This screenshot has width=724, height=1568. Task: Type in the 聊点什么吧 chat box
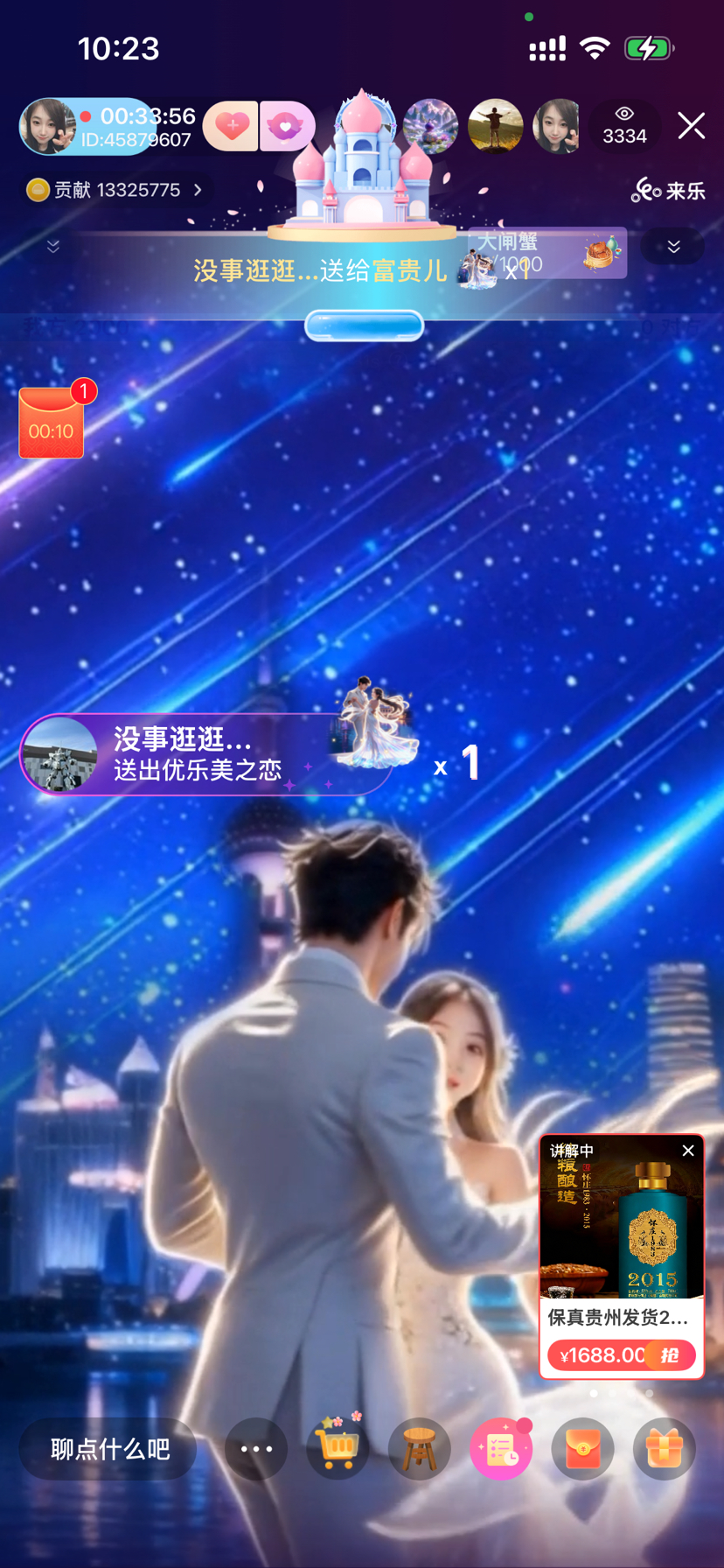coord(108,1449)
